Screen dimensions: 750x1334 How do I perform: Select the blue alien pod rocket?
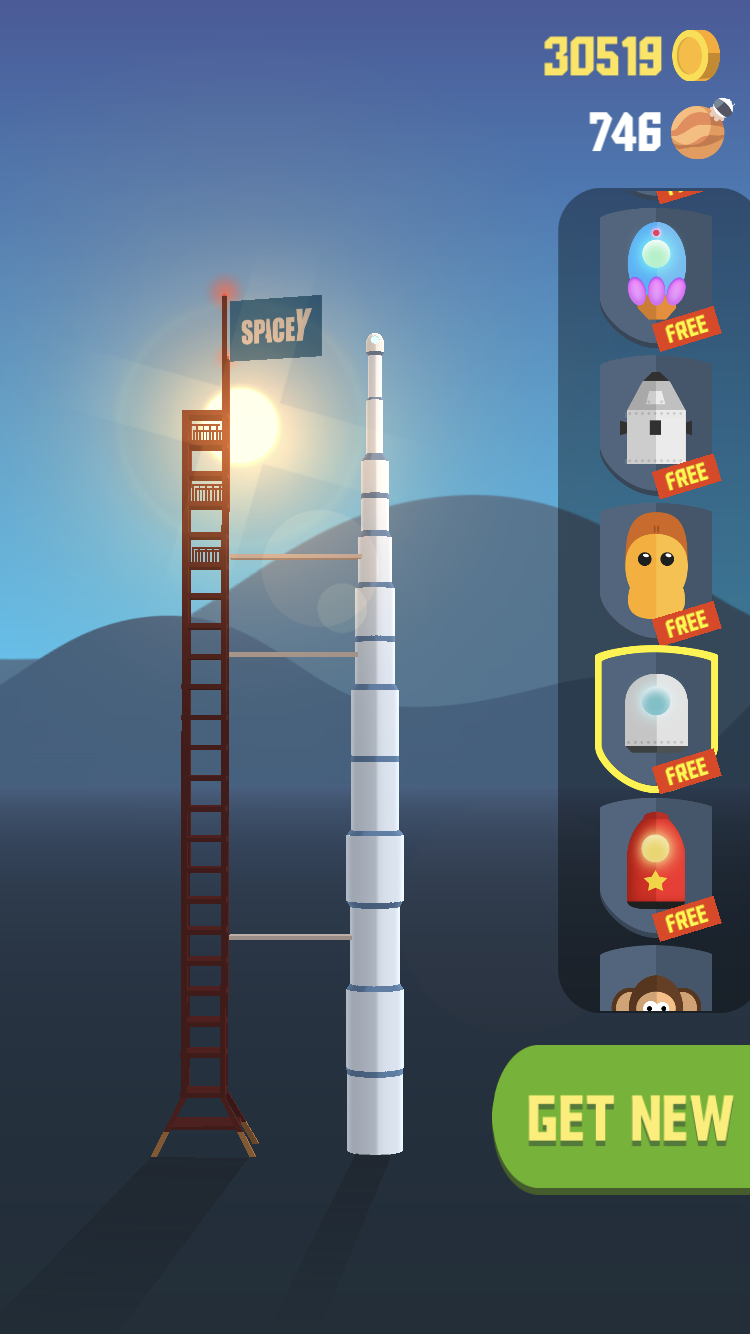[655, 272]
